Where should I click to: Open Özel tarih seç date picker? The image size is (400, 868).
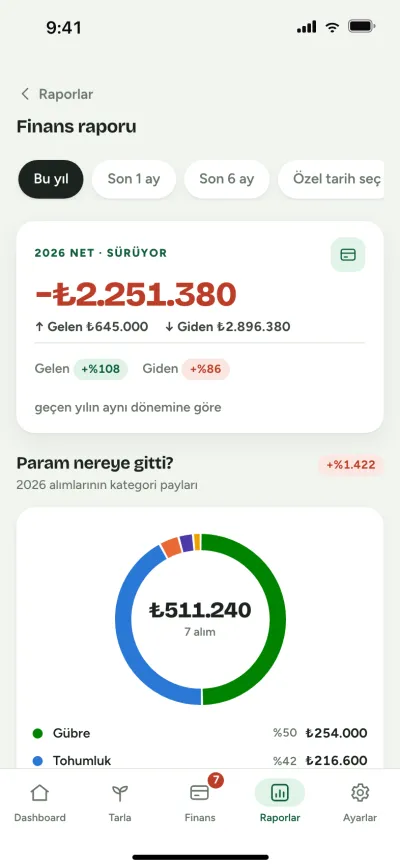331,179
